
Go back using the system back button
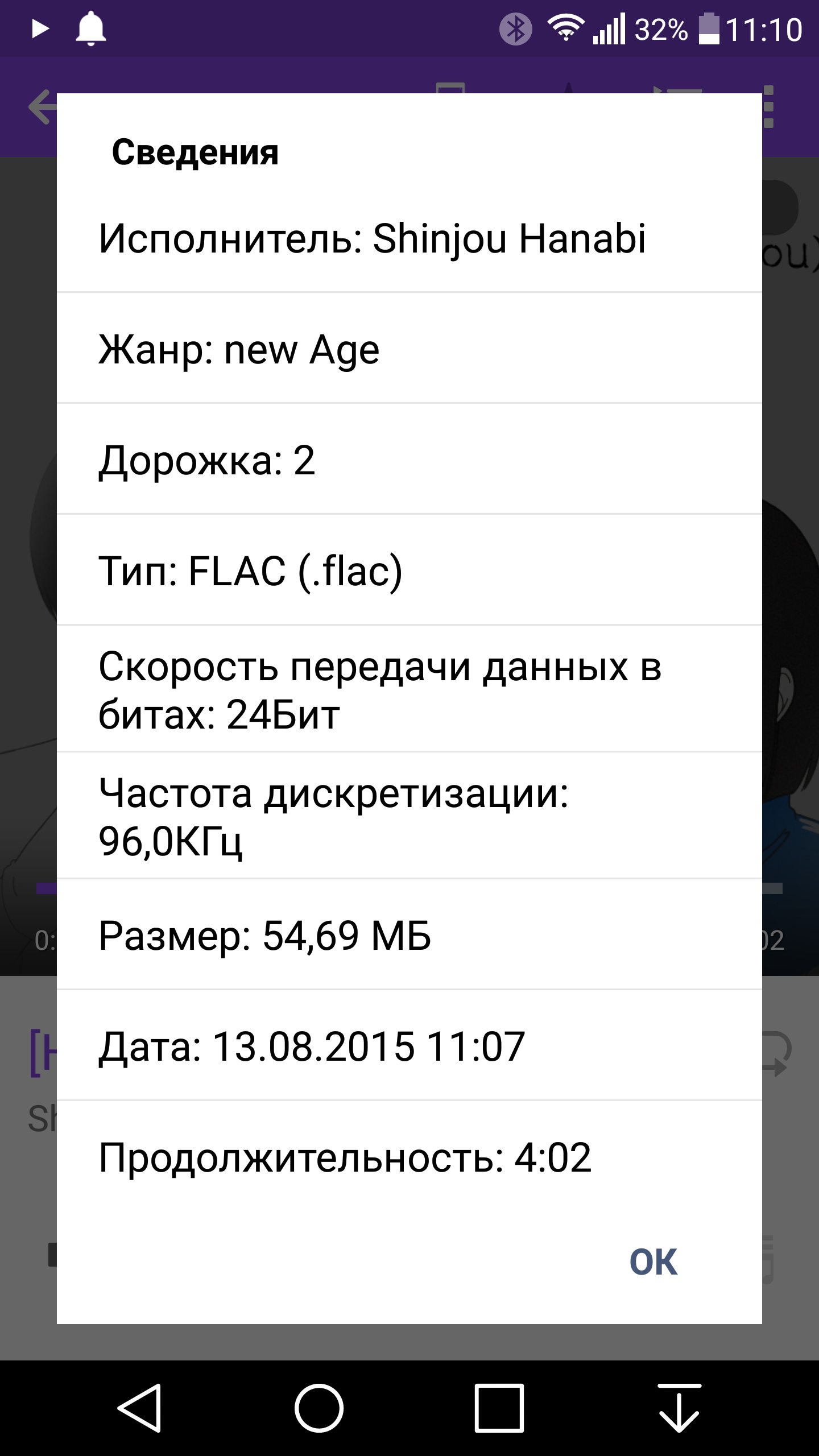[x=140, y=1408]
